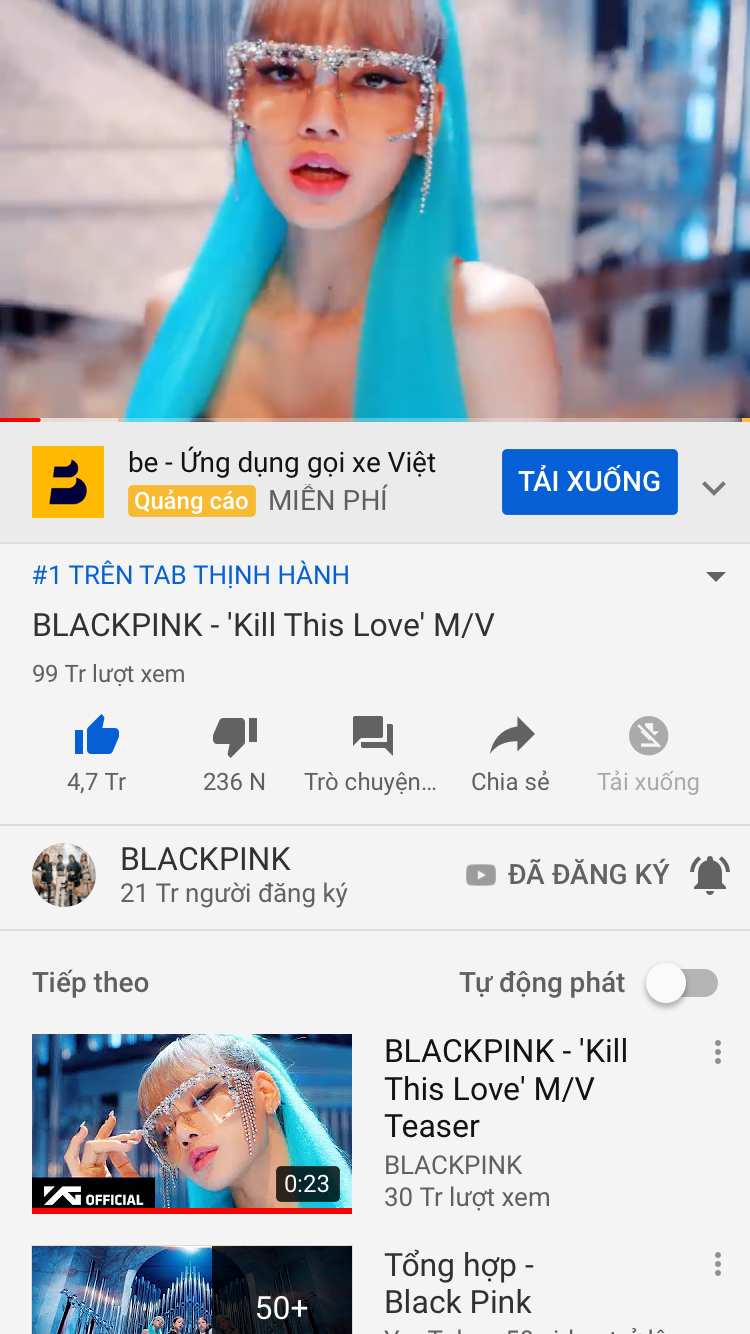Viewport: 750px width, 1334px height.
Task: Open the overflow menu for Tổng hợp - Black Pink
Action: (718, 1265)
